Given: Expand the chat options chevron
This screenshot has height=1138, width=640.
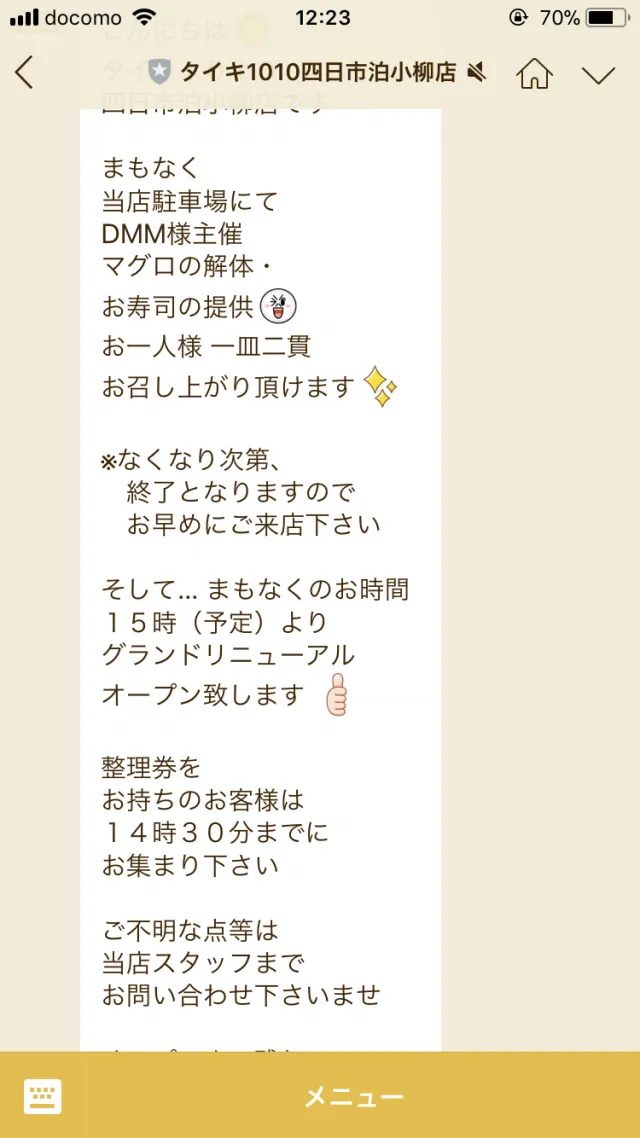Looking at the screenshot, I should coord(599,74).
